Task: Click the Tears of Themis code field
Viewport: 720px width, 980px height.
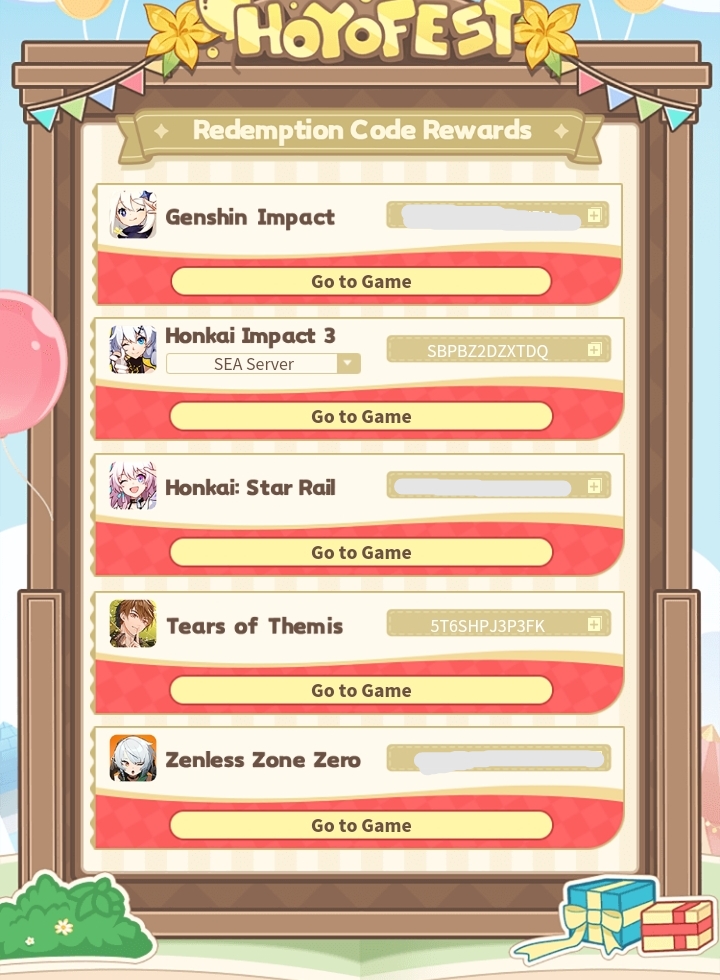Action: tap(490, 622)
